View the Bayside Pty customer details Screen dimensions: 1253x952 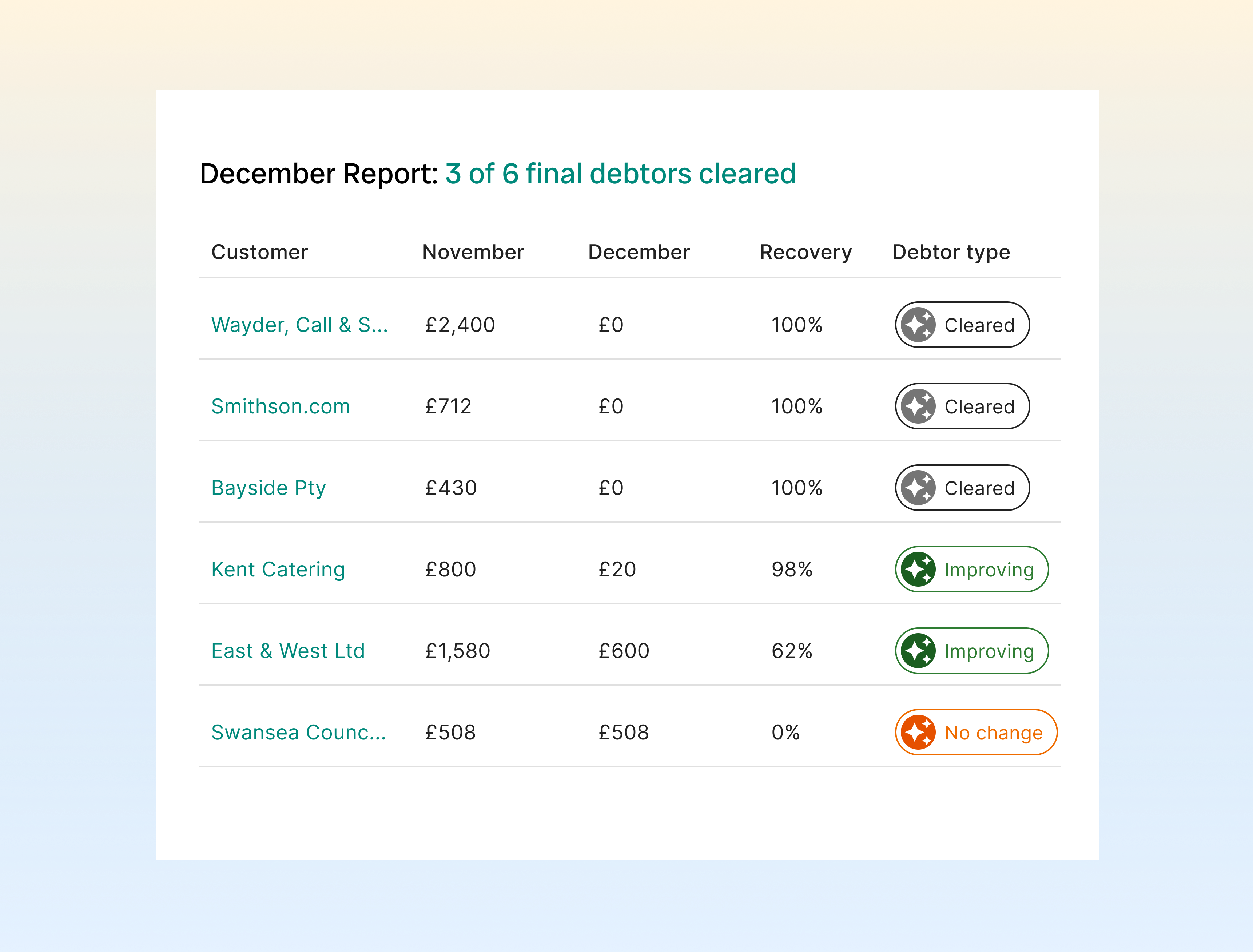268,488
